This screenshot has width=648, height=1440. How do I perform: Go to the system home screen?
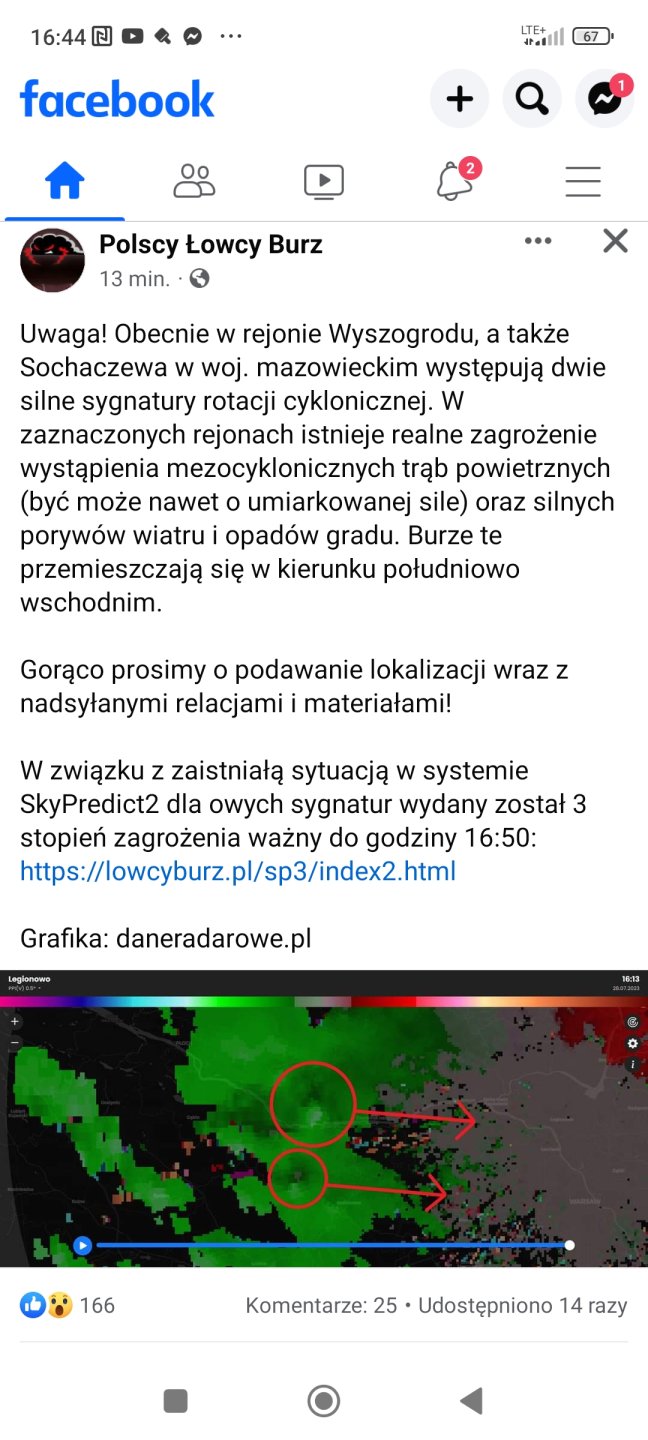tap(324, 1401)
